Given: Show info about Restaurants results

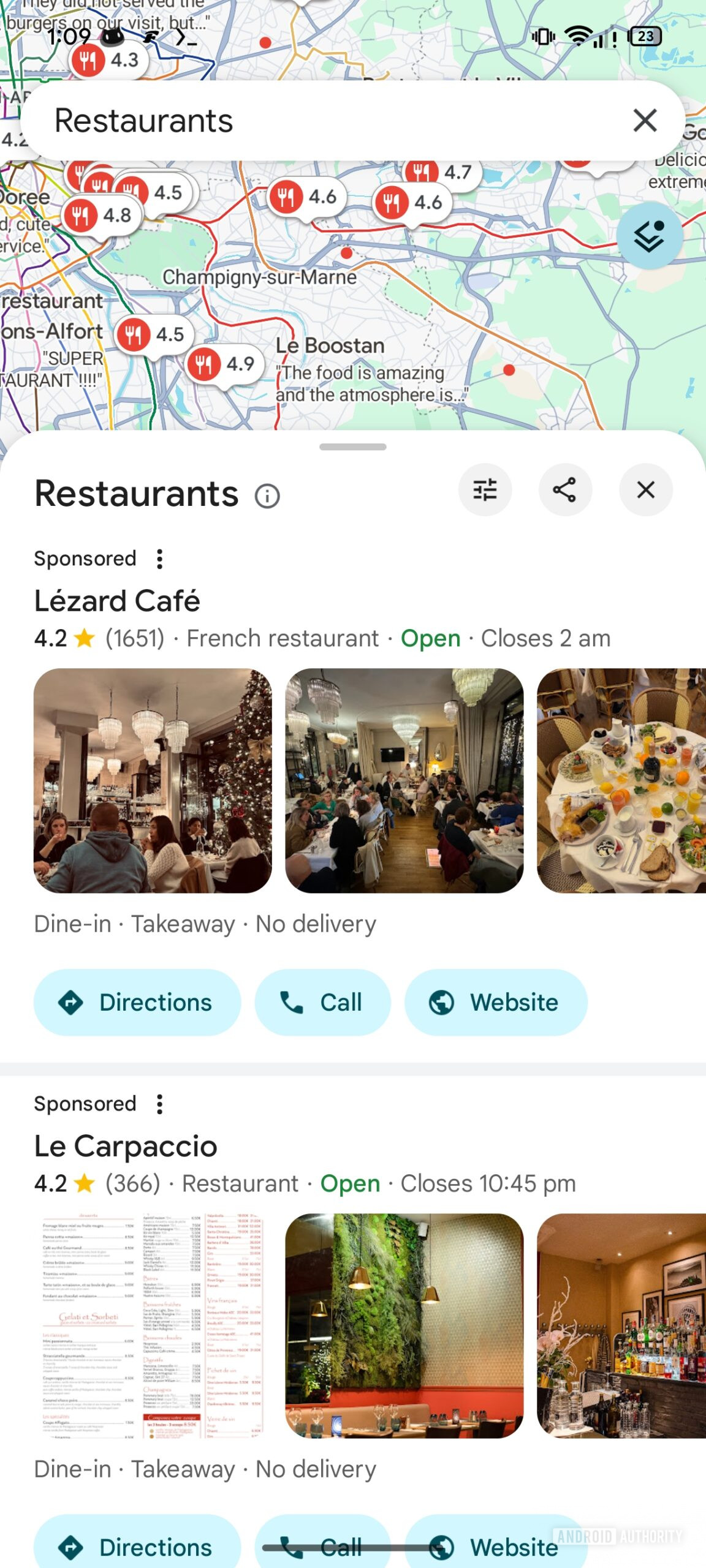Looking at the screenshot, I should click(x=267, y=496).
